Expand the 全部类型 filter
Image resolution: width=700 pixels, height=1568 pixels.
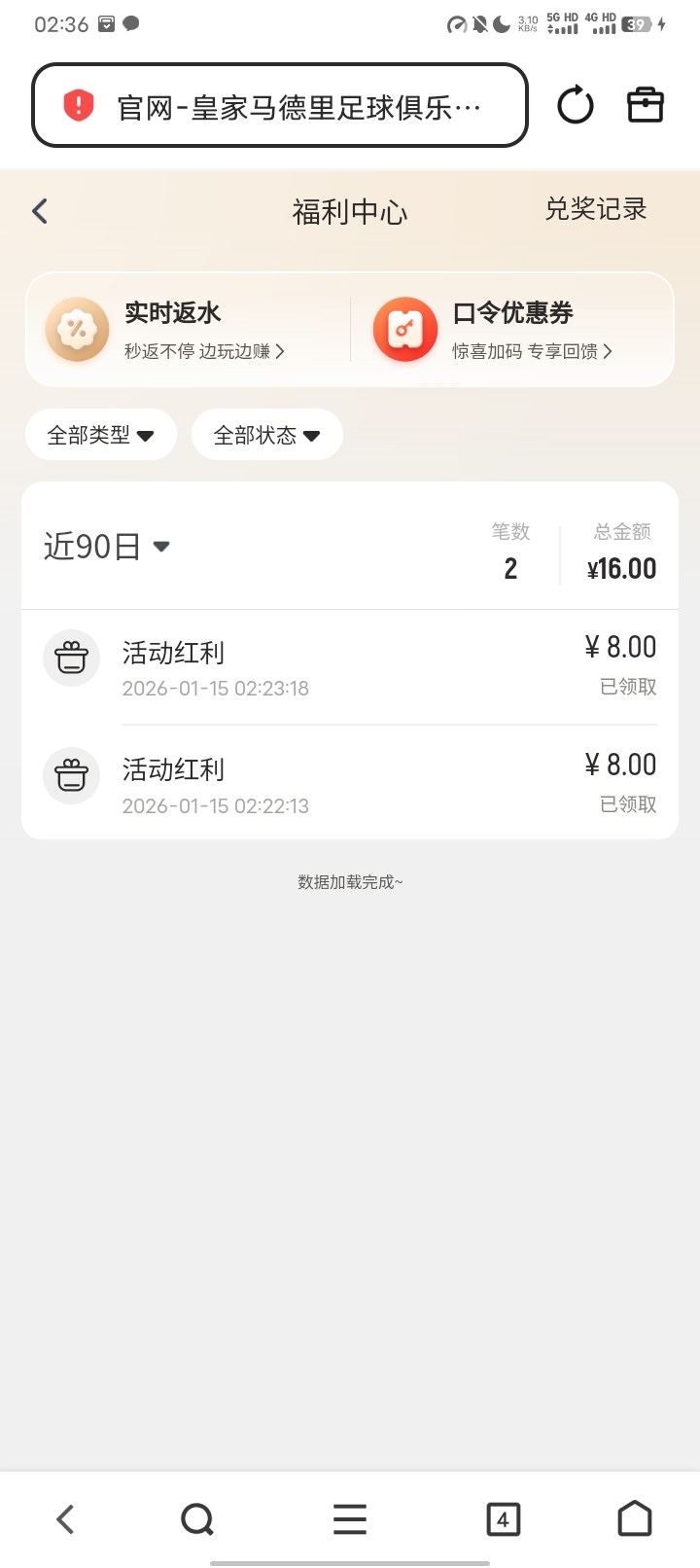[x=100, y=435]
